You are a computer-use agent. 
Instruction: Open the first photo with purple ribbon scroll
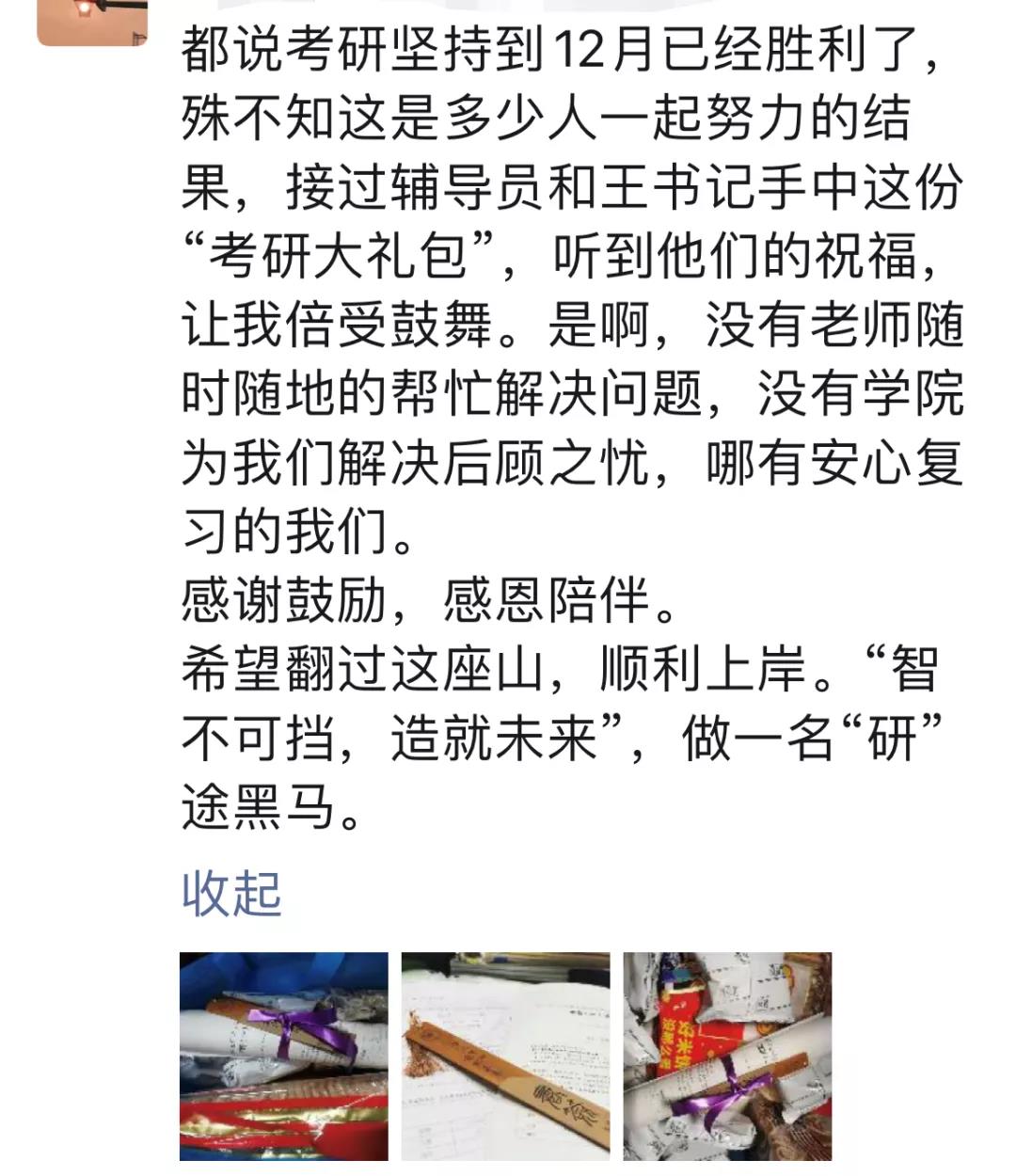pos(284,1056)
